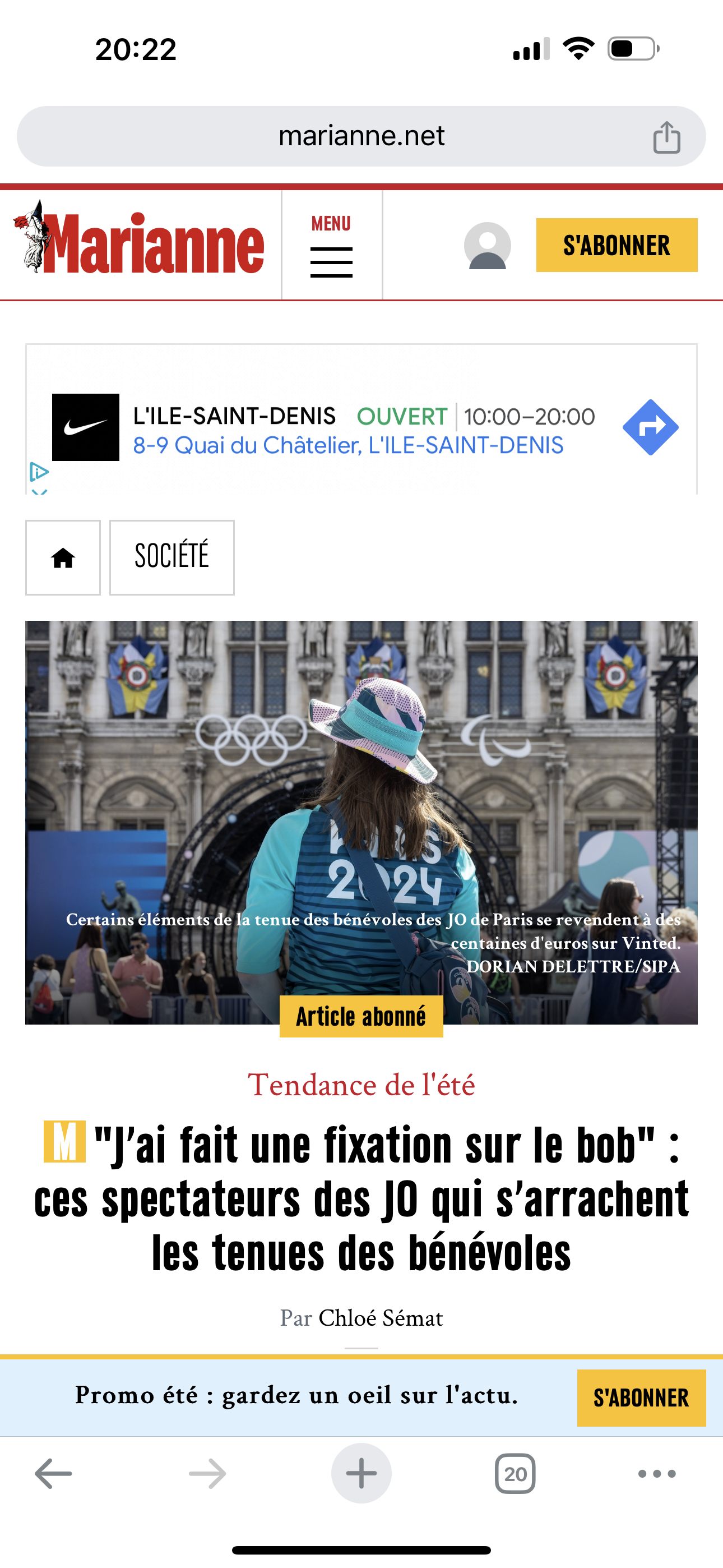Image resolution: width=723 pixels, height=1568 pixels.
Task: Tap the S'ABONNER button in header
Action: point(616,245)
